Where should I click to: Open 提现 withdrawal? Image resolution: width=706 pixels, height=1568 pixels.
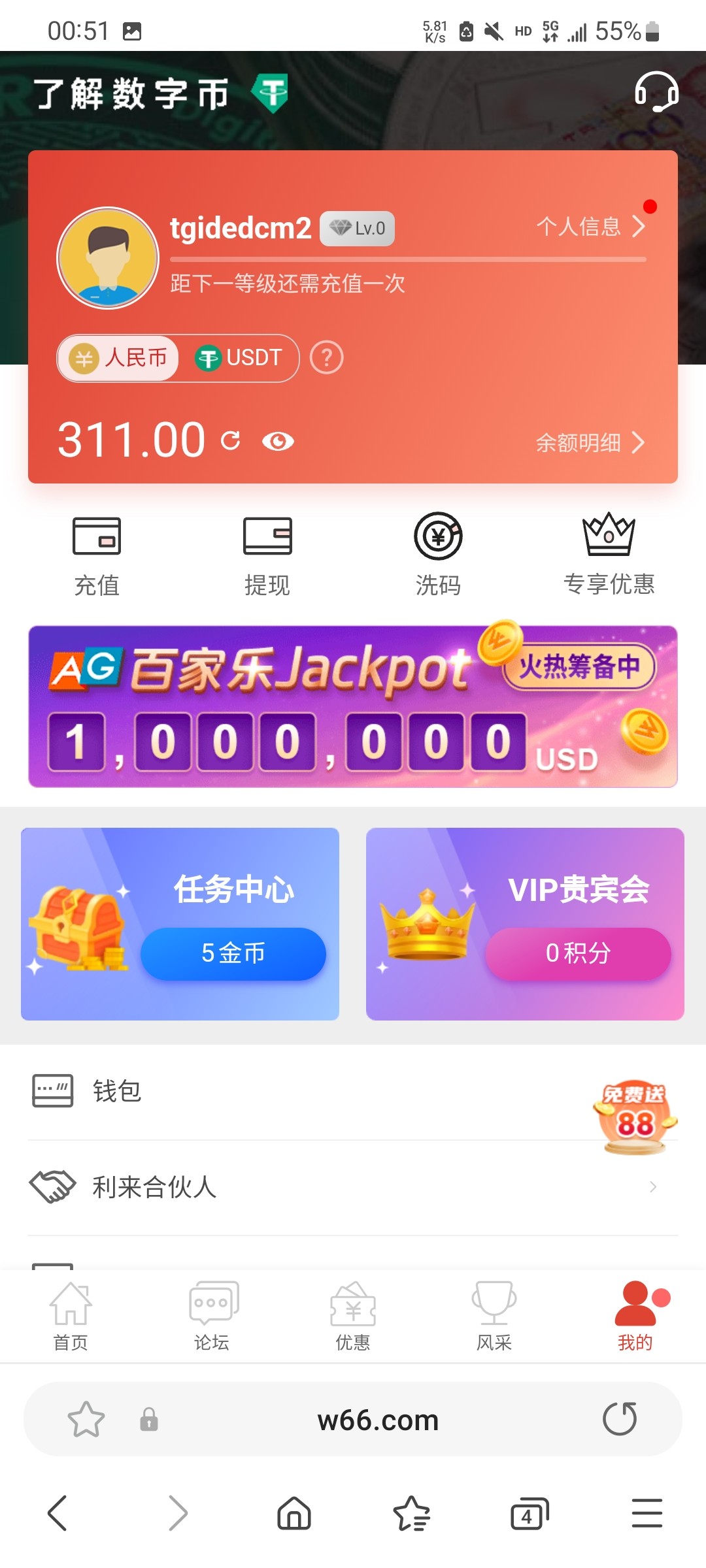click(x=267, y=555)
